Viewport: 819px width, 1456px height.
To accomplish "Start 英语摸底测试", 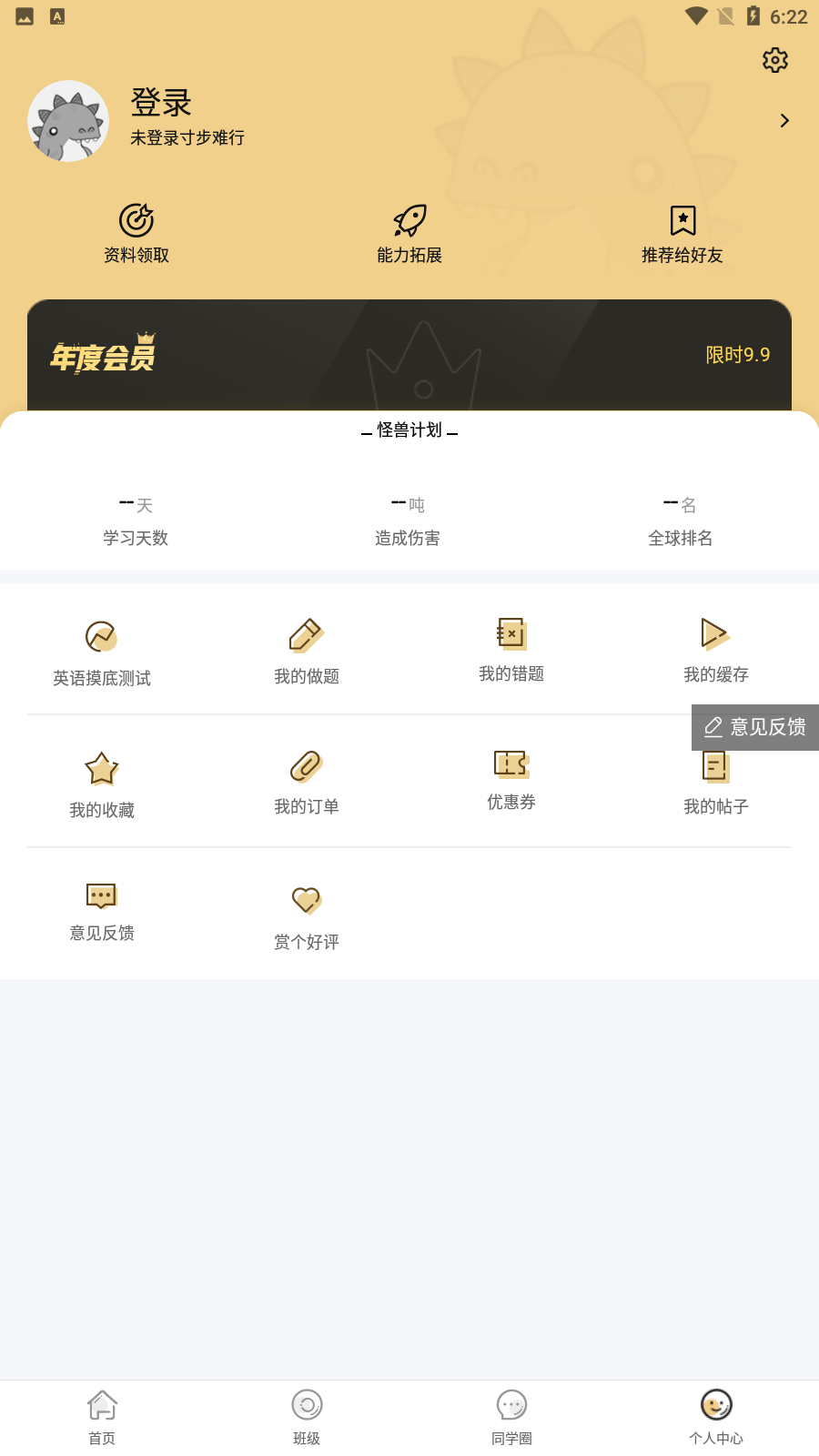I will pos(102,652).
